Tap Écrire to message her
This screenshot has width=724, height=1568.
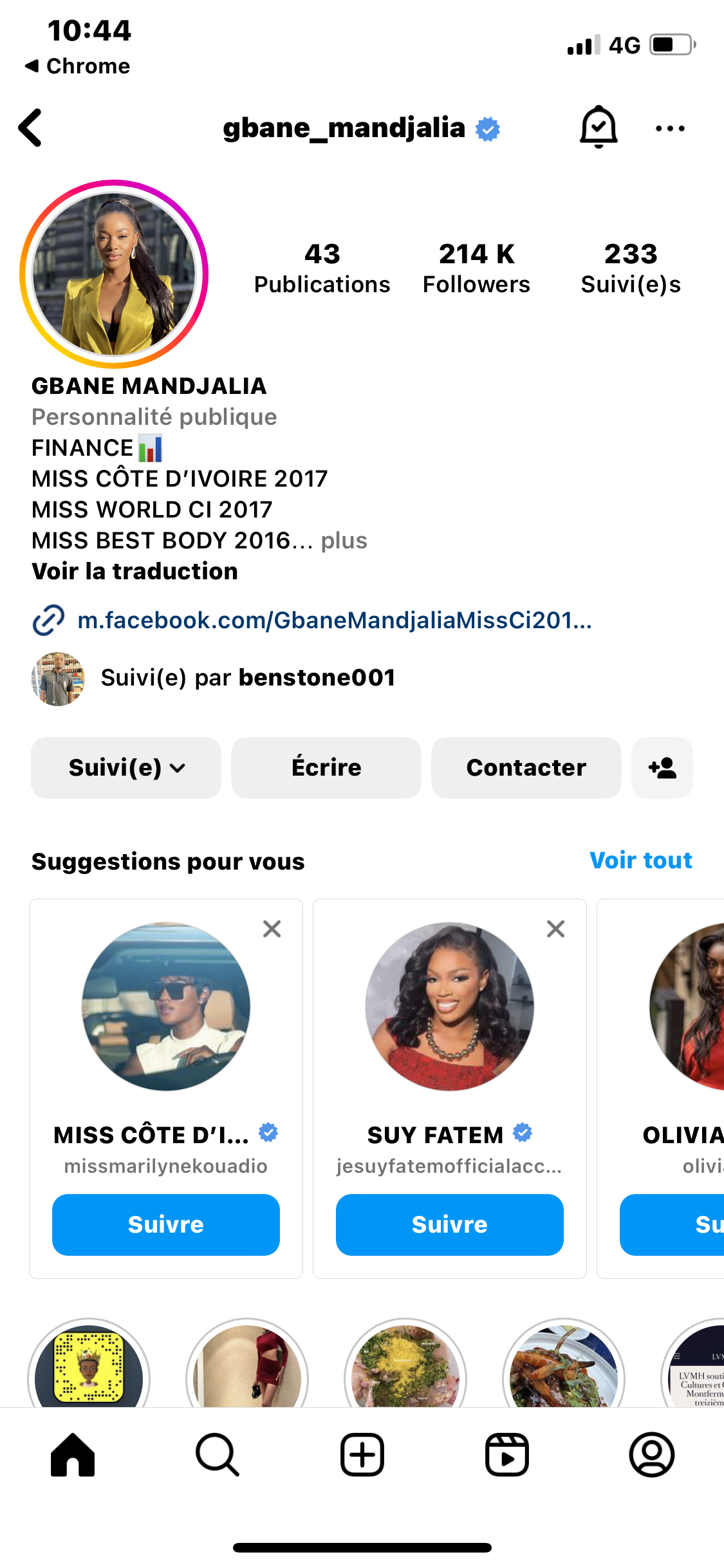[x=326, y=767]
